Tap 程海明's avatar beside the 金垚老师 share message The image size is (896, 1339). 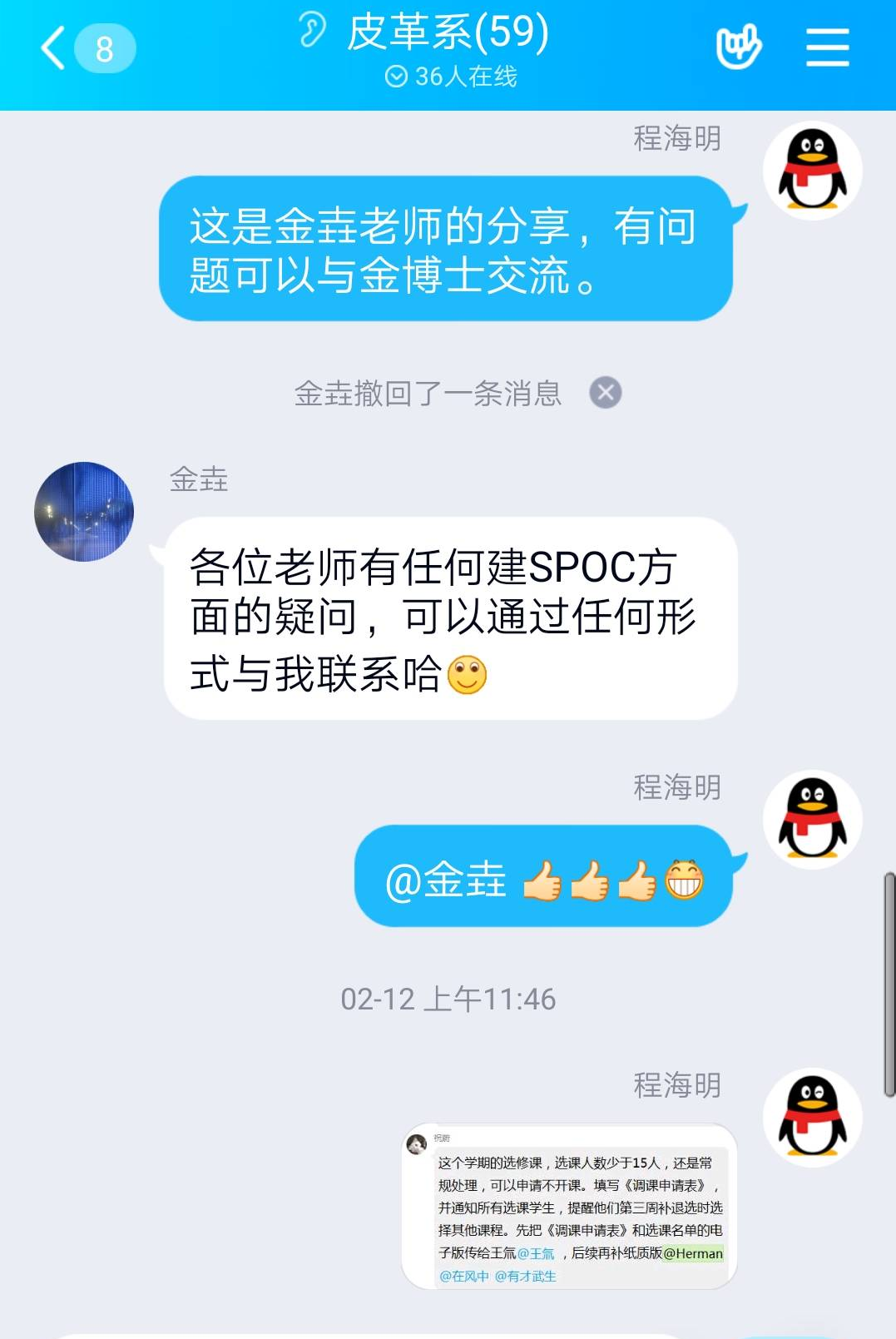[x=812, y=171]
